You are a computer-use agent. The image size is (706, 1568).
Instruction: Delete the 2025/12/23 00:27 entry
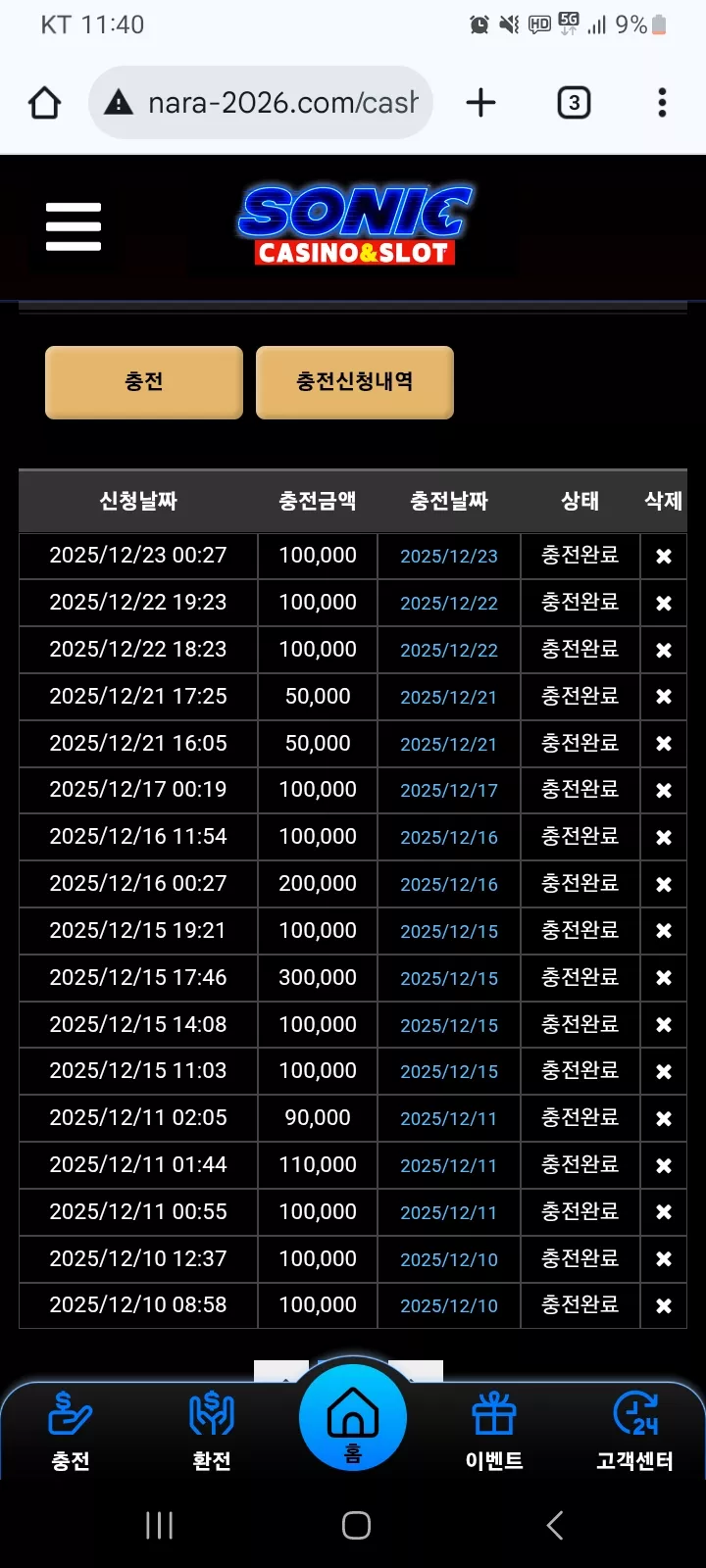[664, 556]
